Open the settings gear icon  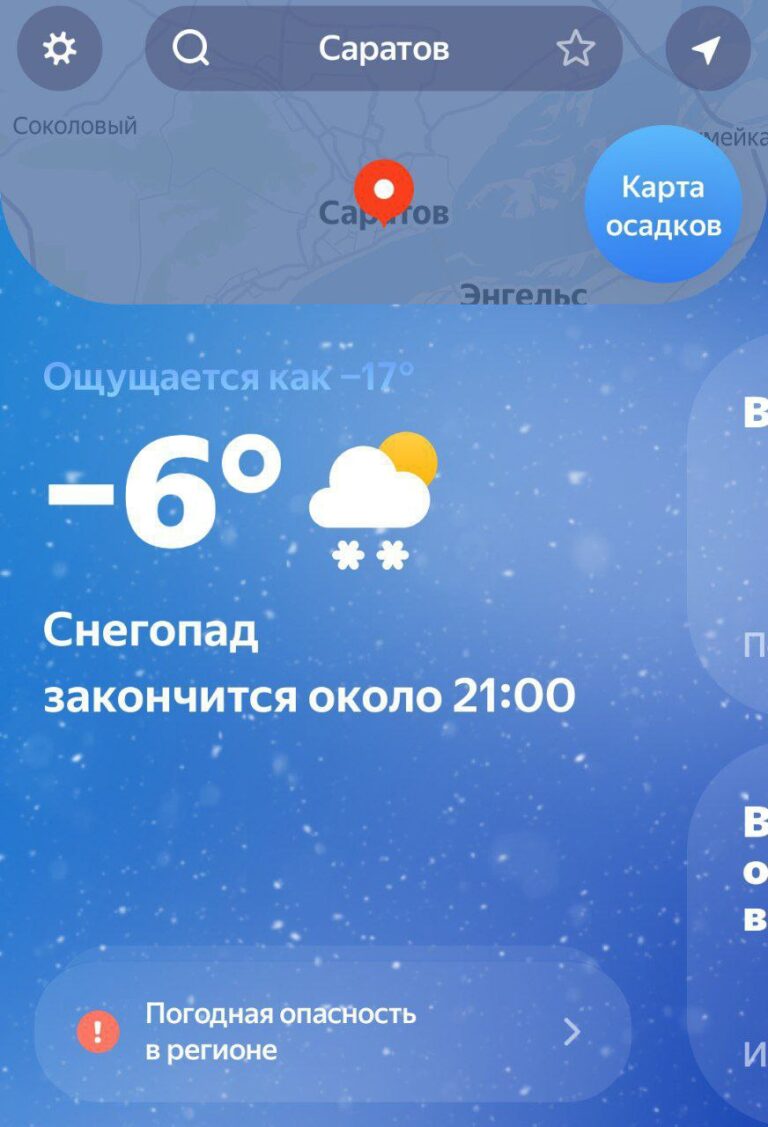[60, 49]
